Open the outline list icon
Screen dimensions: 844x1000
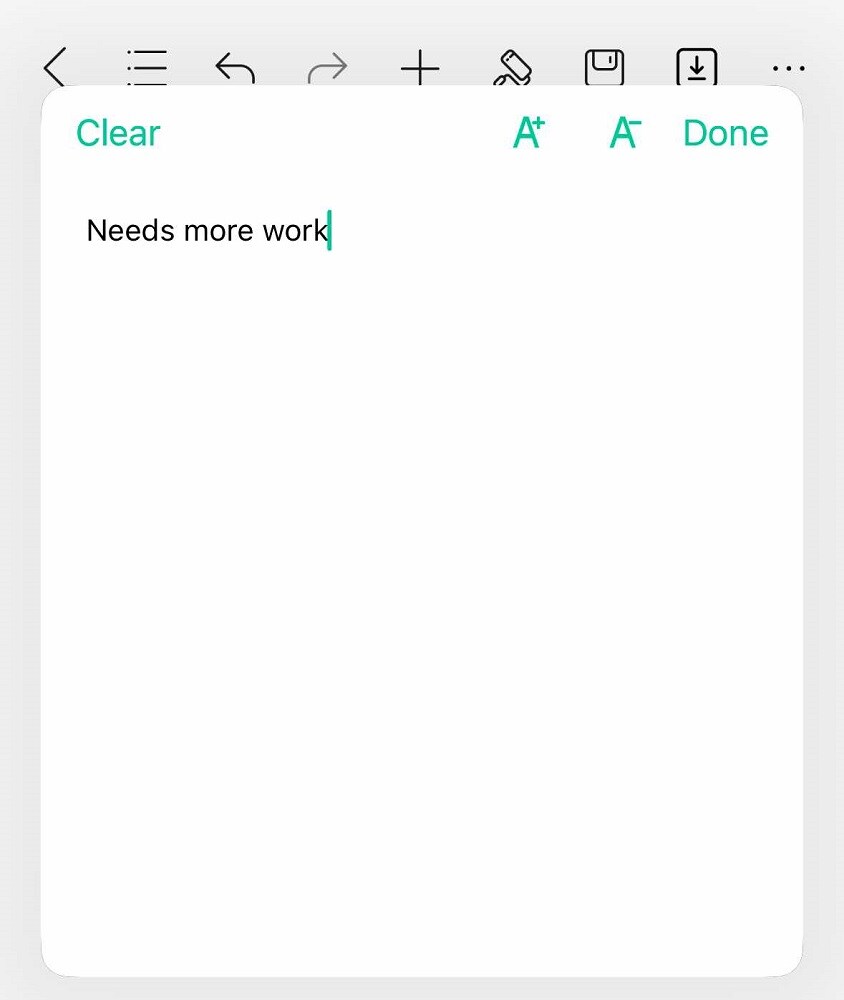pos(147,68)
